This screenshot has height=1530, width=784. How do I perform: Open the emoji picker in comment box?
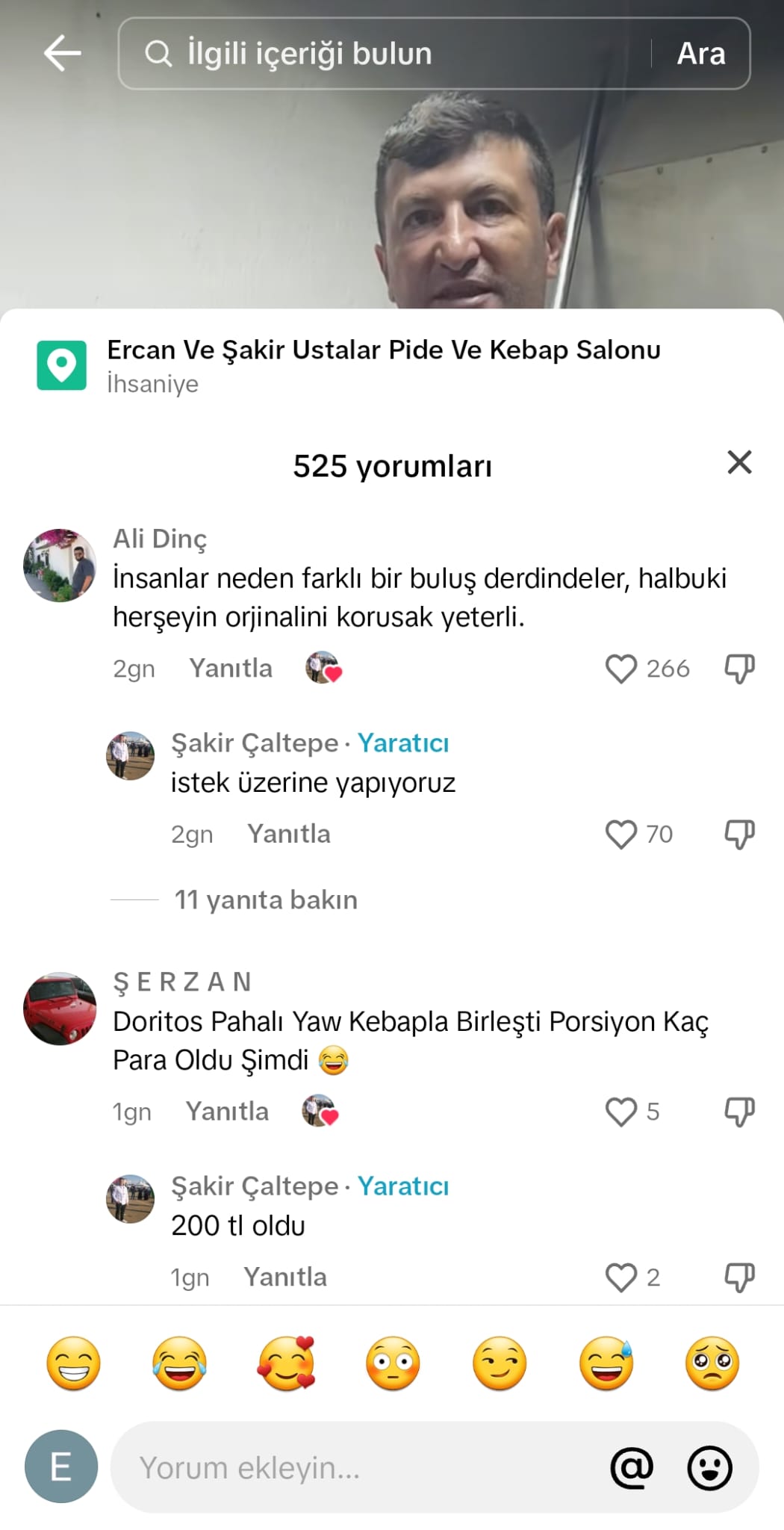pos(709,1468)
